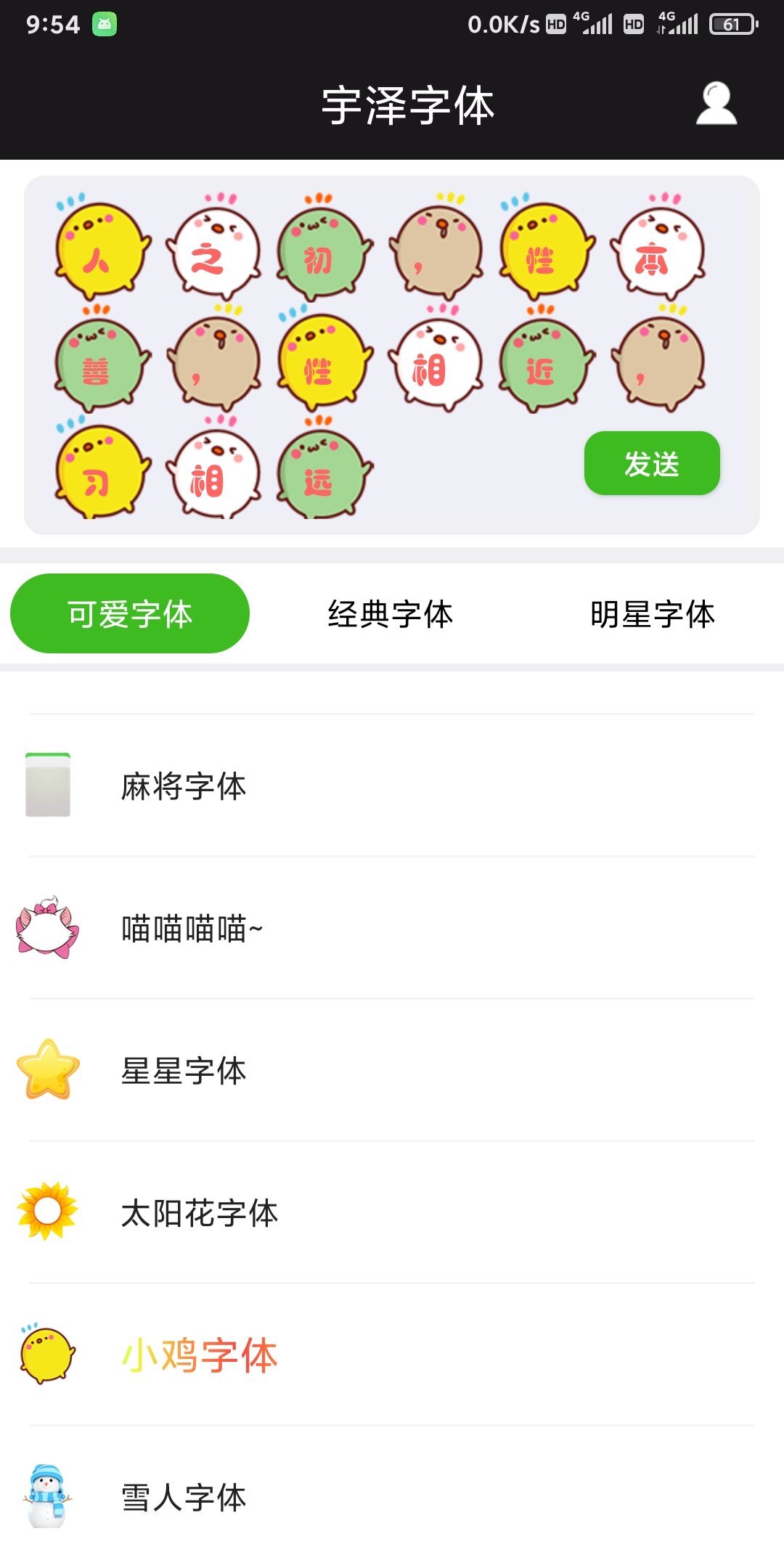
Task: Tap the battery indicator in the status bar
Action: (x=728, y=23)
